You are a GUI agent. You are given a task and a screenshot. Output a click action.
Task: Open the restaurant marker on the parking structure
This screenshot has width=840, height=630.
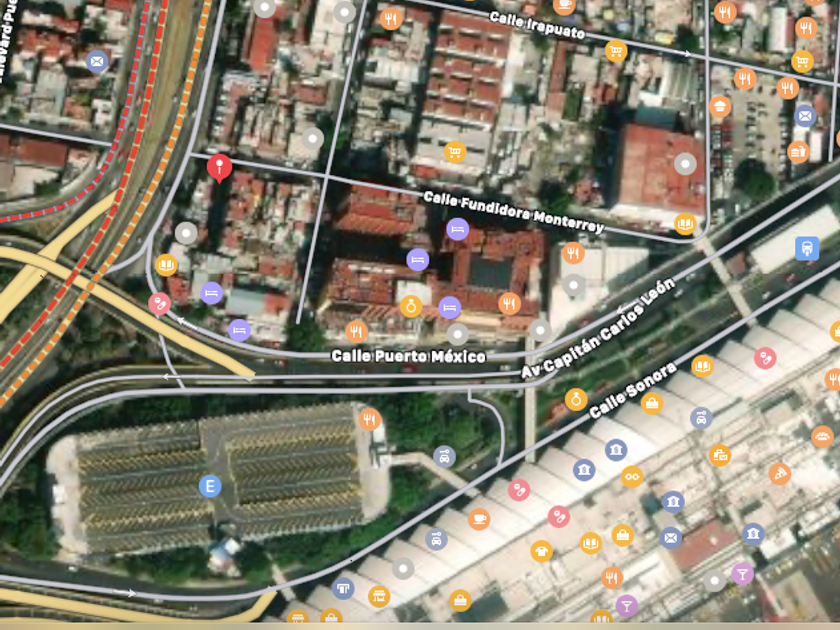[370, 419]
